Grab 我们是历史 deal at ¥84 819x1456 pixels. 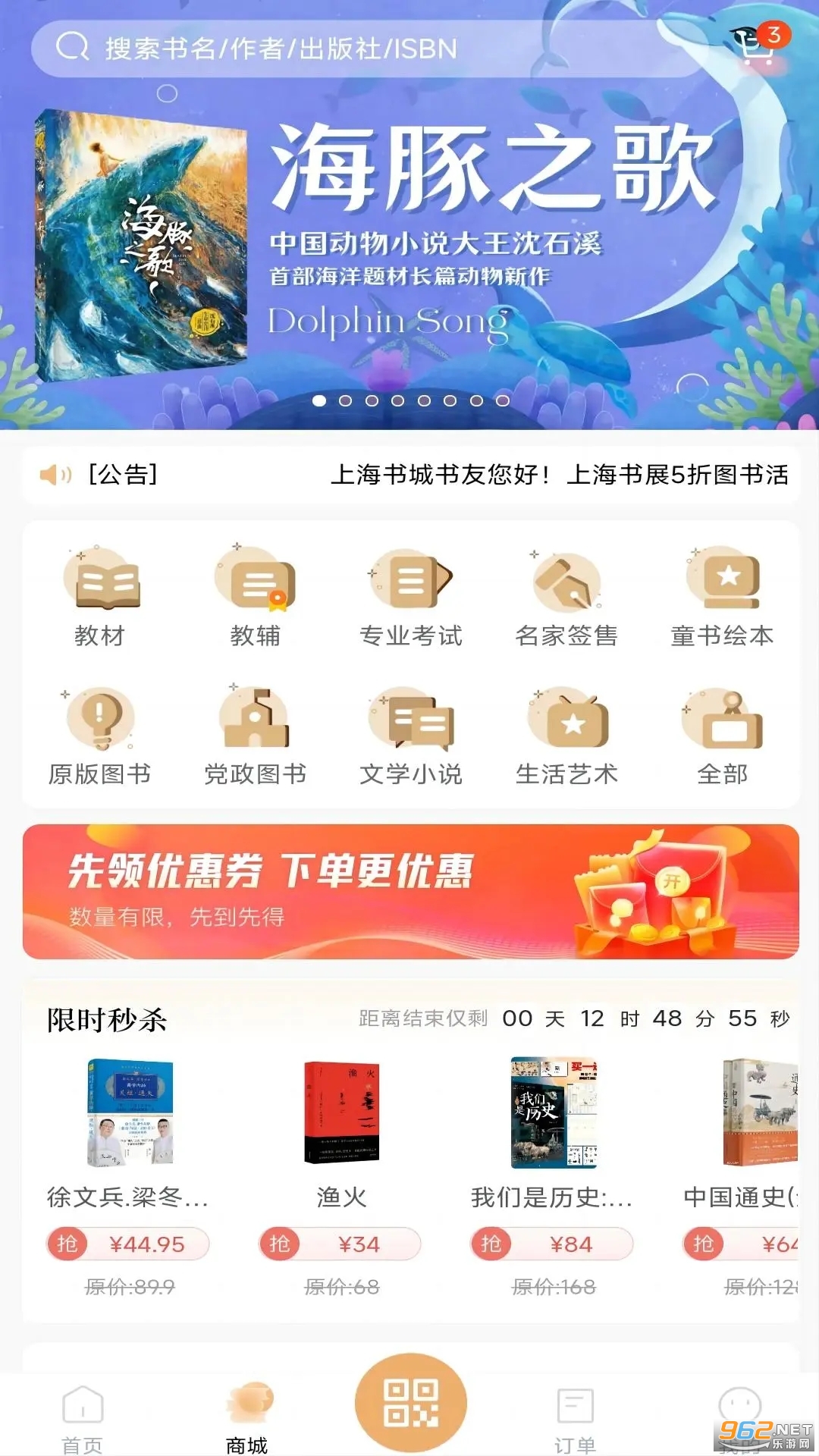pyautogui.click(x=551, y=1244)
